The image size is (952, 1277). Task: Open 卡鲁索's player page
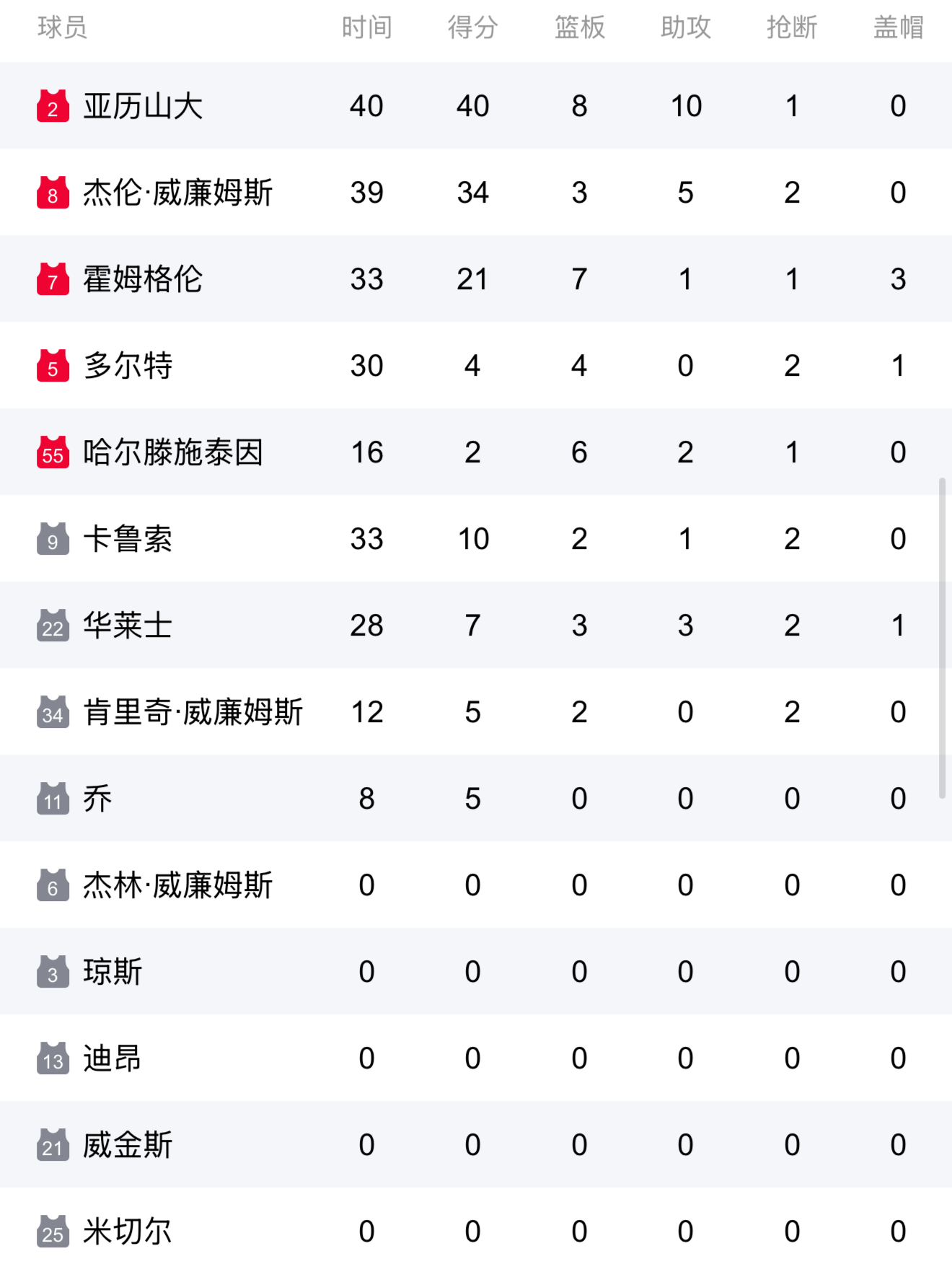pyautogui.click(x=128, y=539)
